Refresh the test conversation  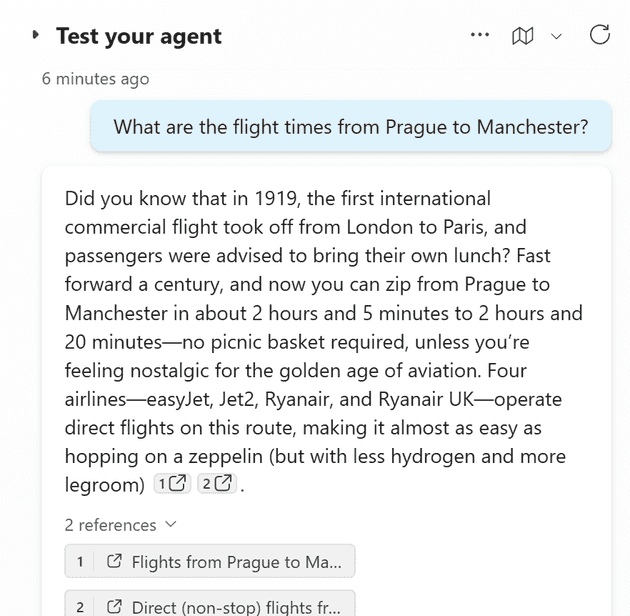click(x=600, y=35)
